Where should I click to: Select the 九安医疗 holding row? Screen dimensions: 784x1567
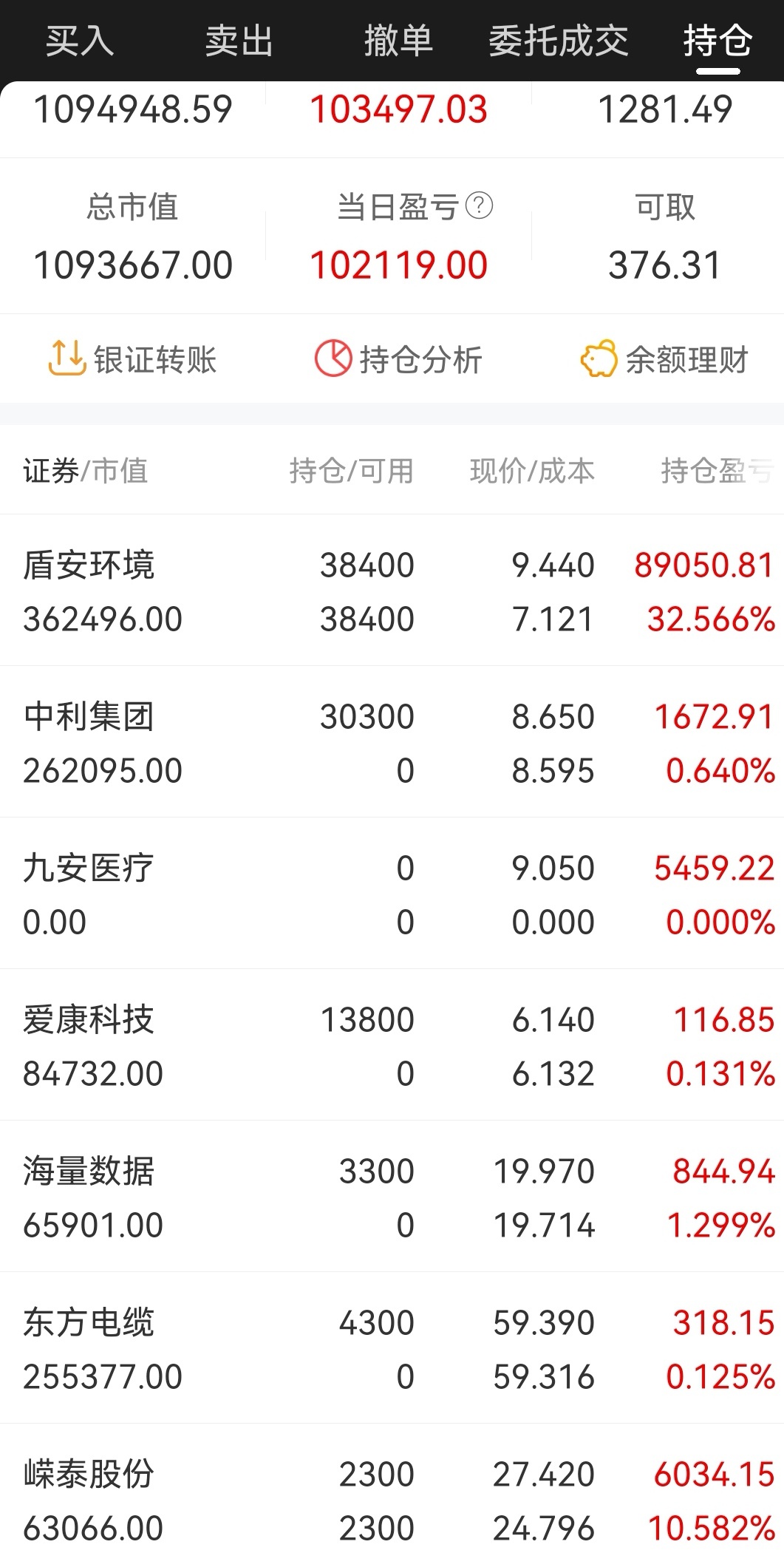(392, 894)
